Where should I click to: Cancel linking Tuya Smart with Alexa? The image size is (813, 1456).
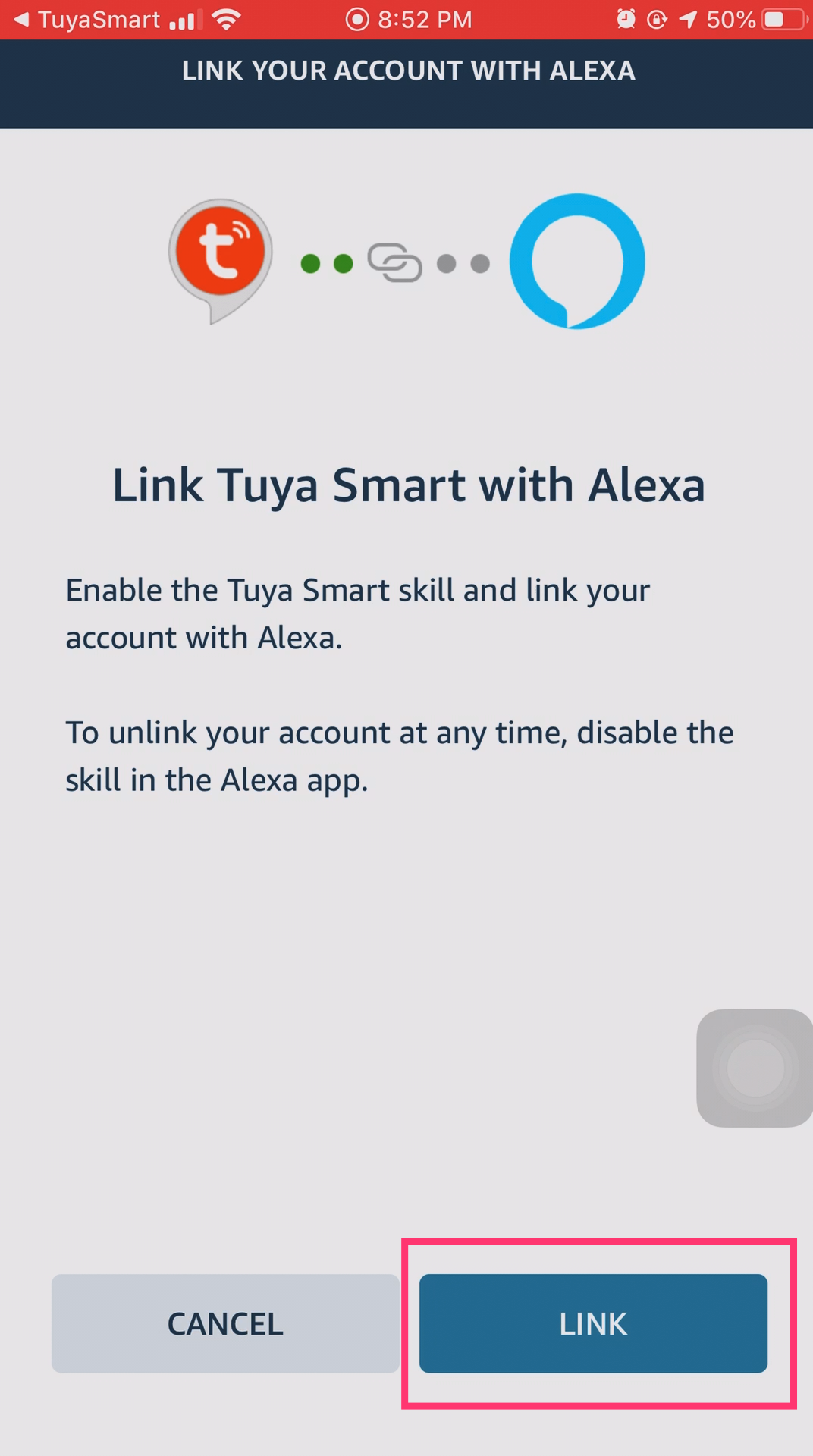pyautogui.click(x=225, y=1323)
